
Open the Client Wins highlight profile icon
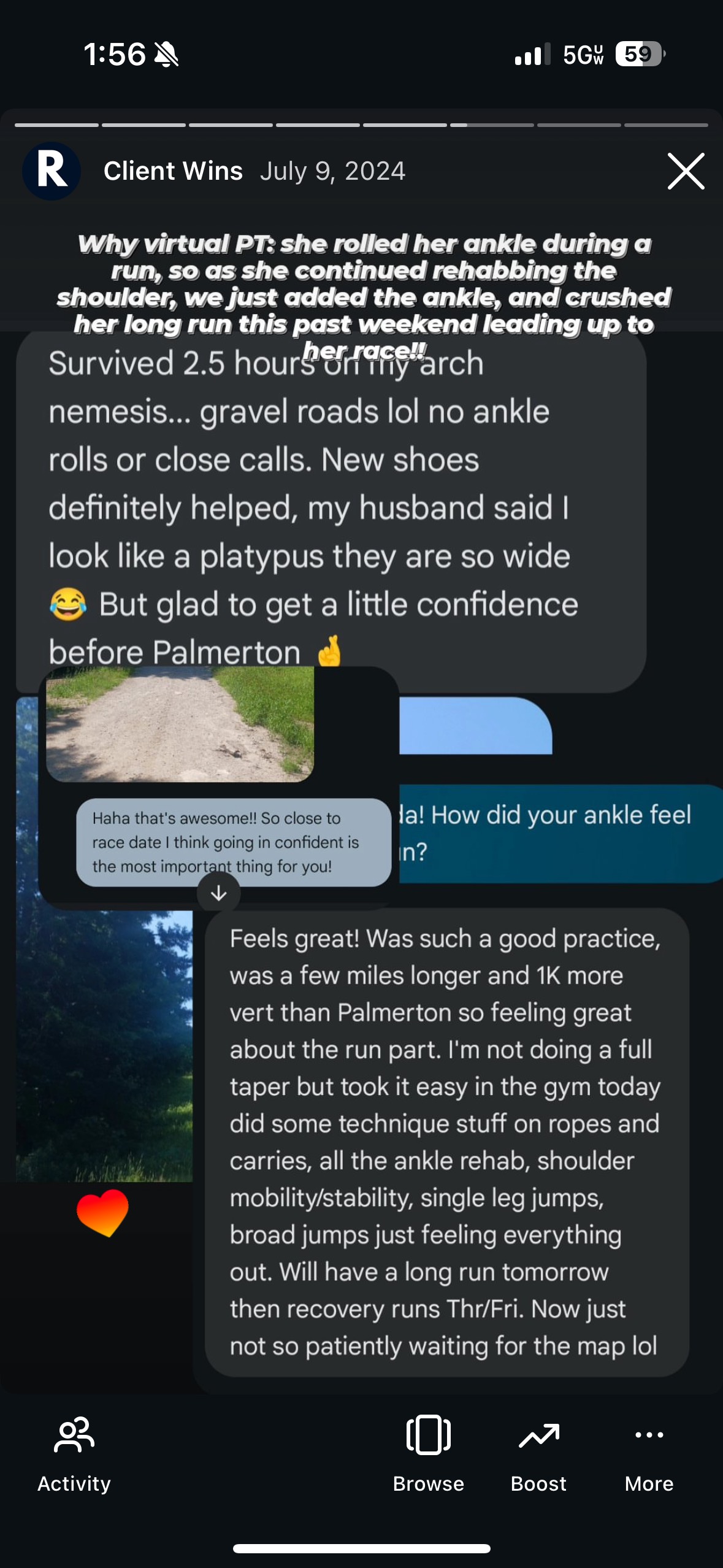[x=52, y=171]
